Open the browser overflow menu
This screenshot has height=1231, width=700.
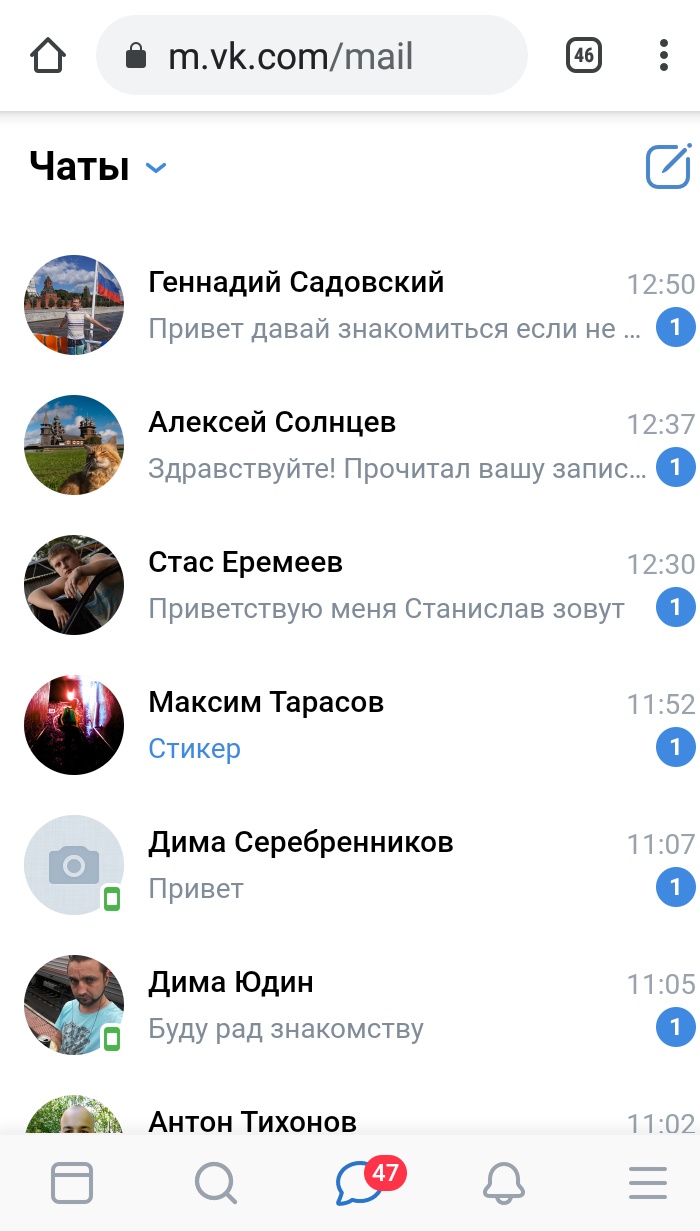(664, 55)
